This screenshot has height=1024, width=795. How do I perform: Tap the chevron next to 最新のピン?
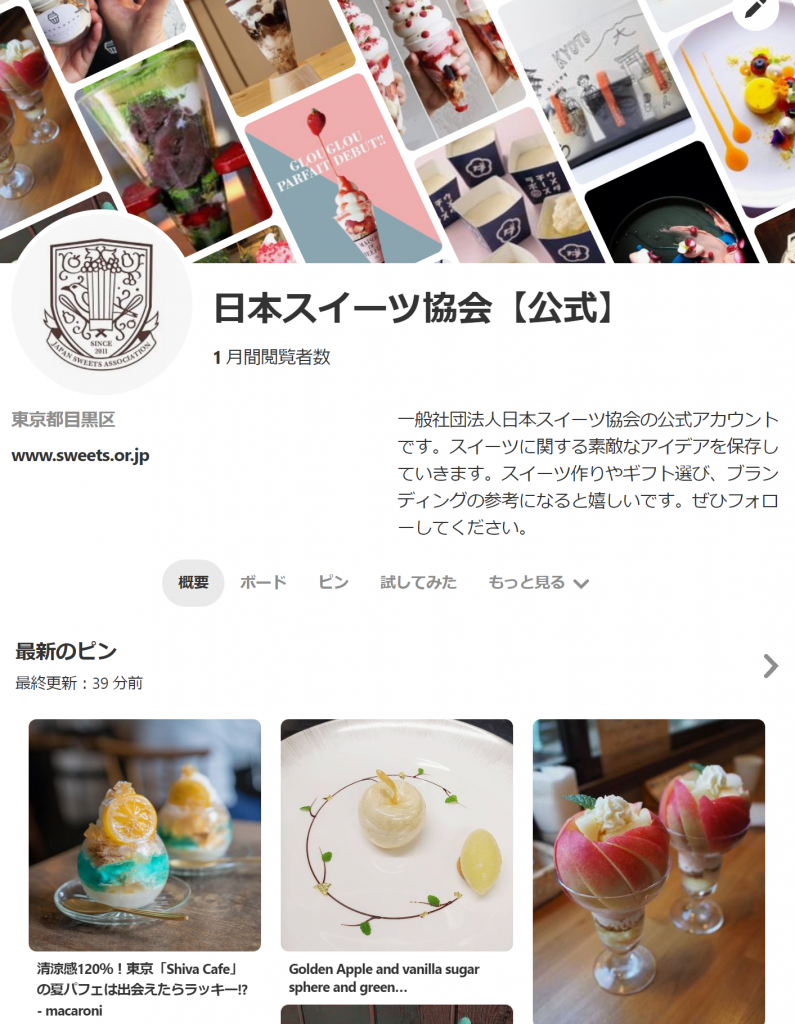click(770, 666)
